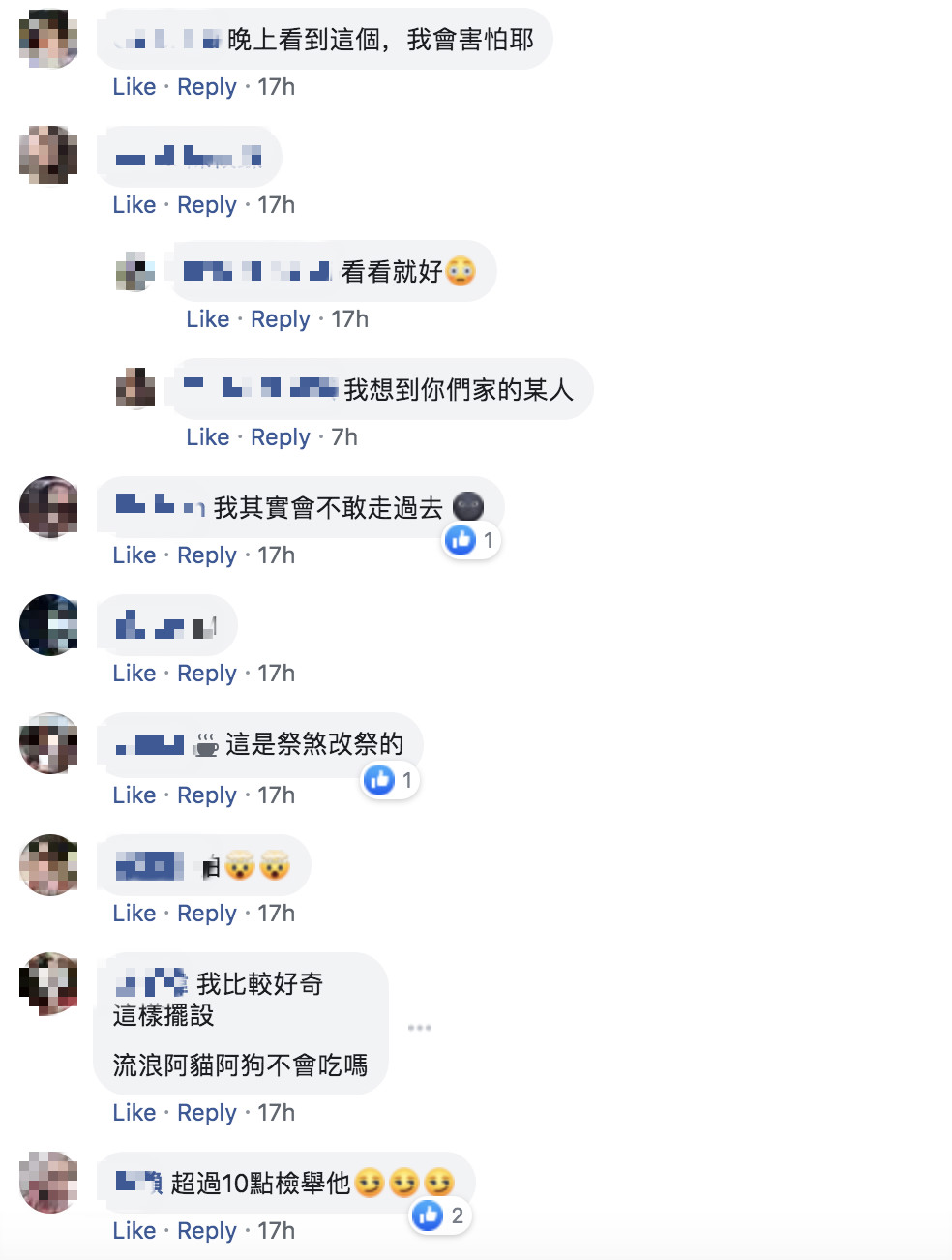This screenshot has height=1260, width=952.
Task: View reactions on 我其實會不敢走過去
Action: click(x=471, y=540)
